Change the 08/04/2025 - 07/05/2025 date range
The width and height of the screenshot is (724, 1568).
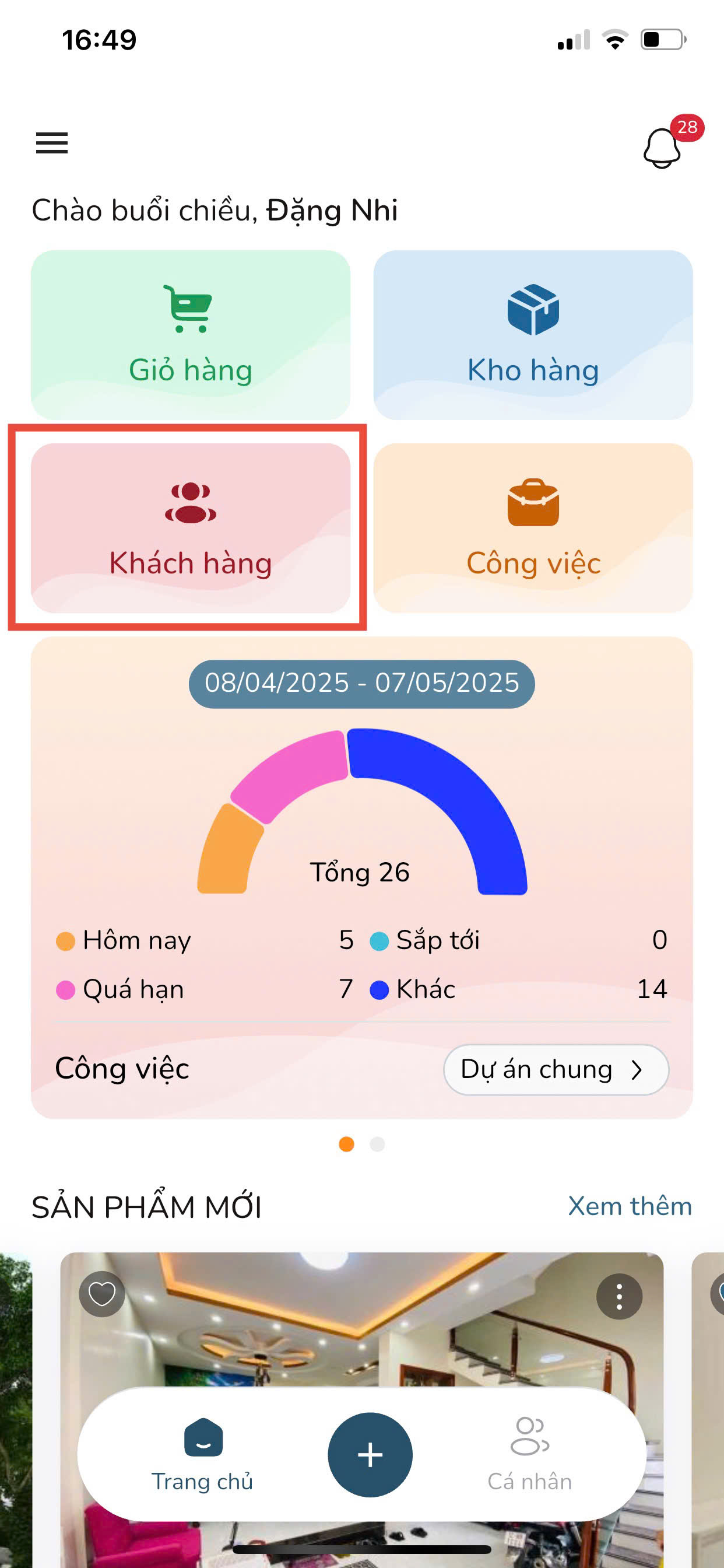(x=361, y=684)
